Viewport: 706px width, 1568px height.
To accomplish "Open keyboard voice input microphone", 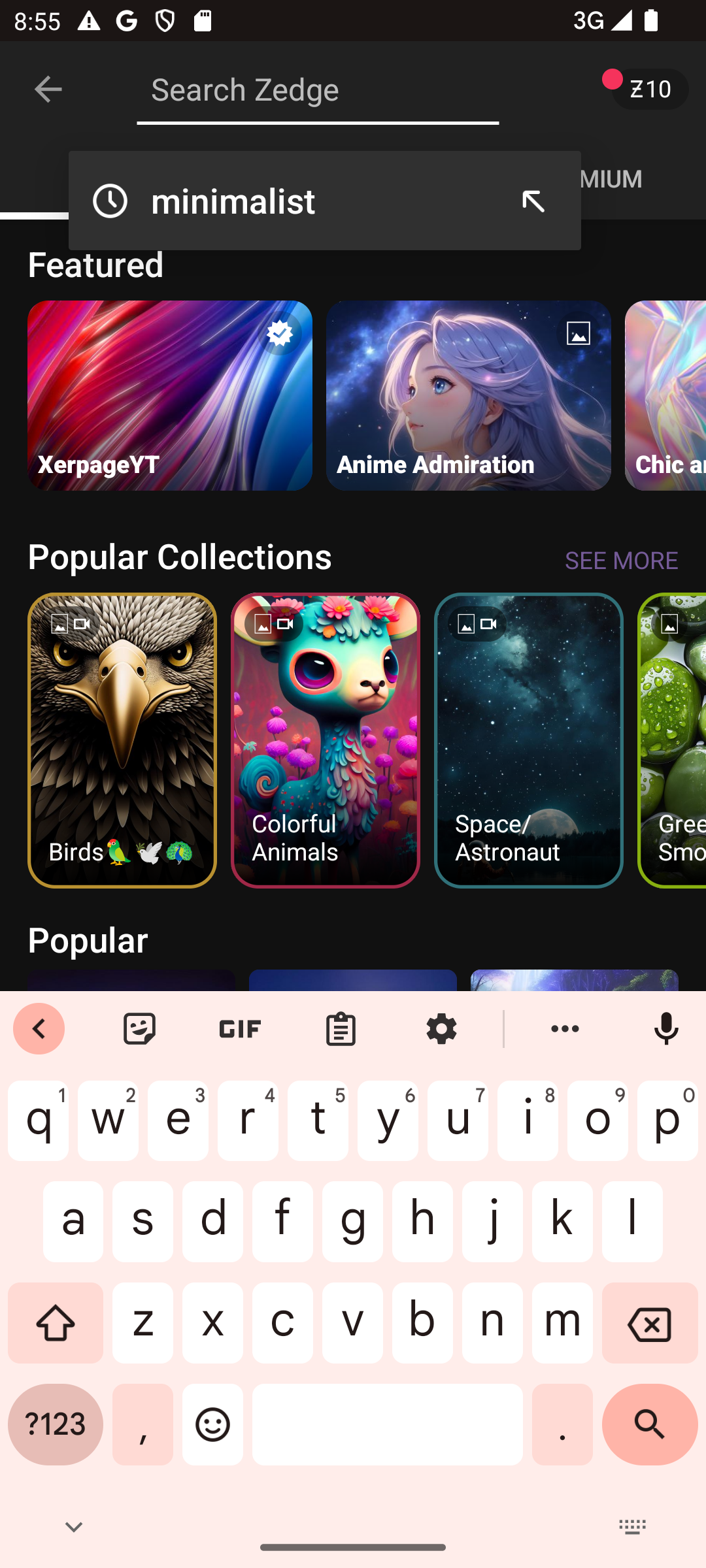I will pos(666,1029).
